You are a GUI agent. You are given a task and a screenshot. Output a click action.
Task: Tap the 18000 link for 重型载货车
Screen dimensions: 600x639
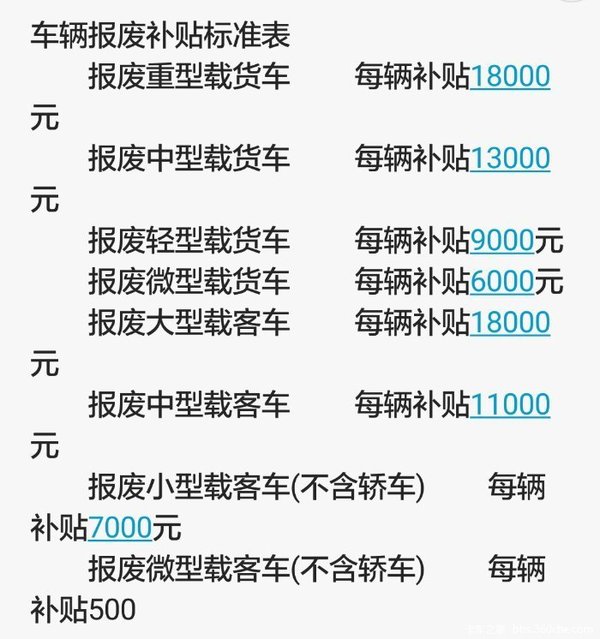click(510, 77)
